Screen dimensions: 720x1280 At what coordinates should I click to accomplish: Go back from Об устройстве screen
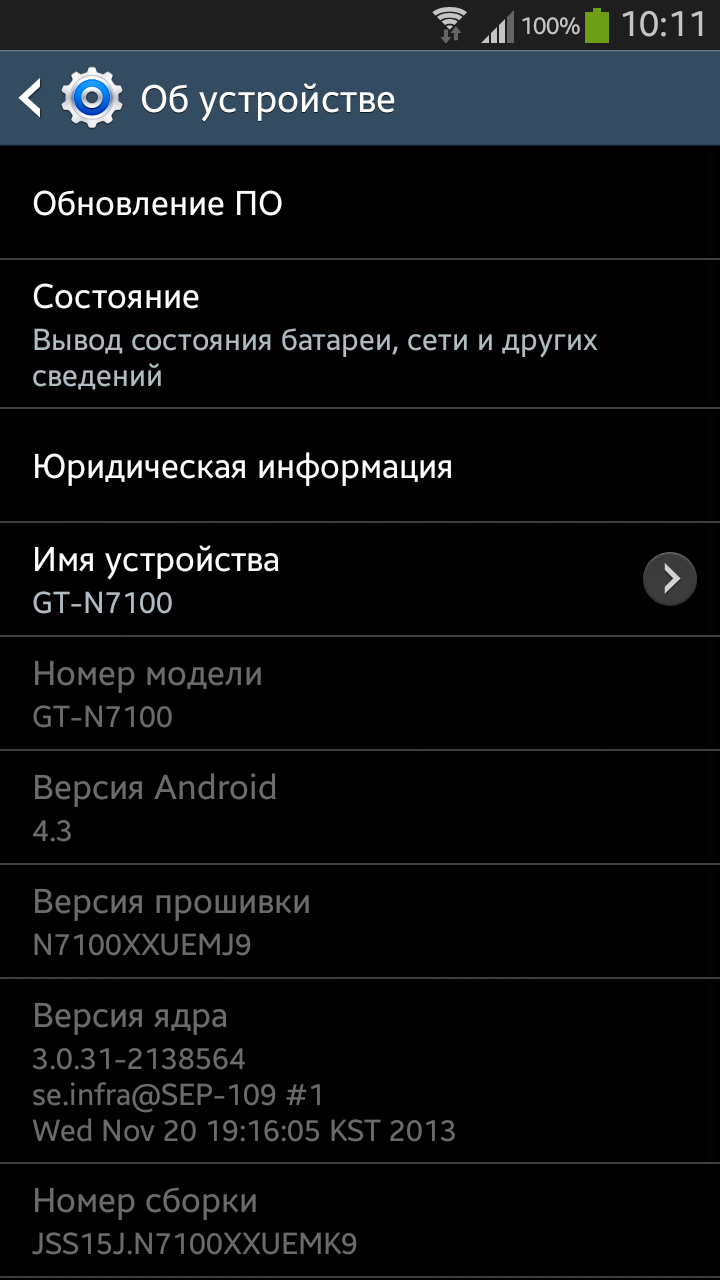tap(32, 99)
